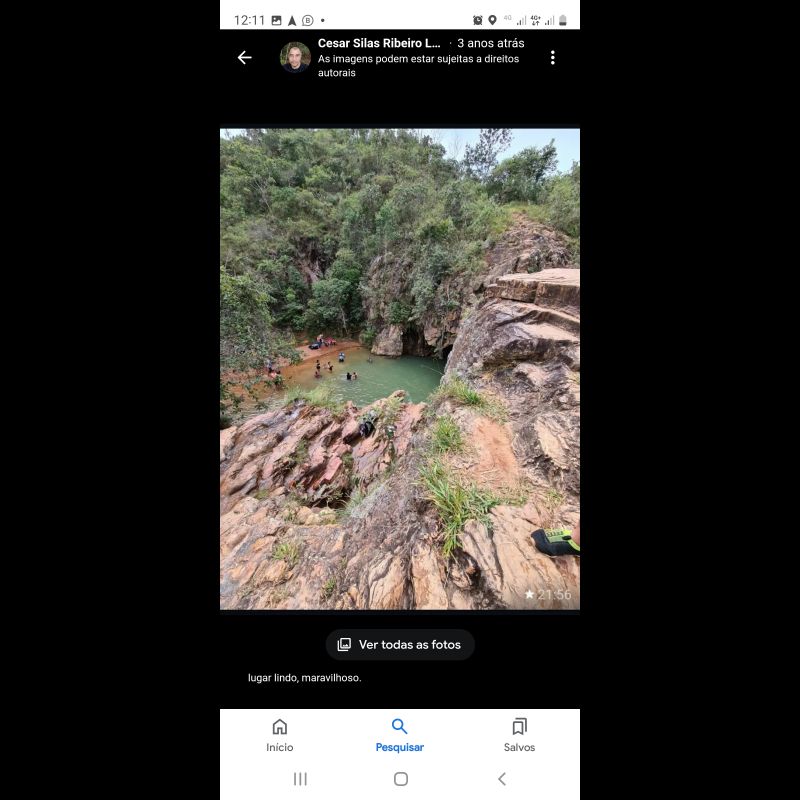The height and width of the screenshot is (800, 800).
Task: Go back using the arrow icon
Action: pyautogui.click(x=244, y=58)
